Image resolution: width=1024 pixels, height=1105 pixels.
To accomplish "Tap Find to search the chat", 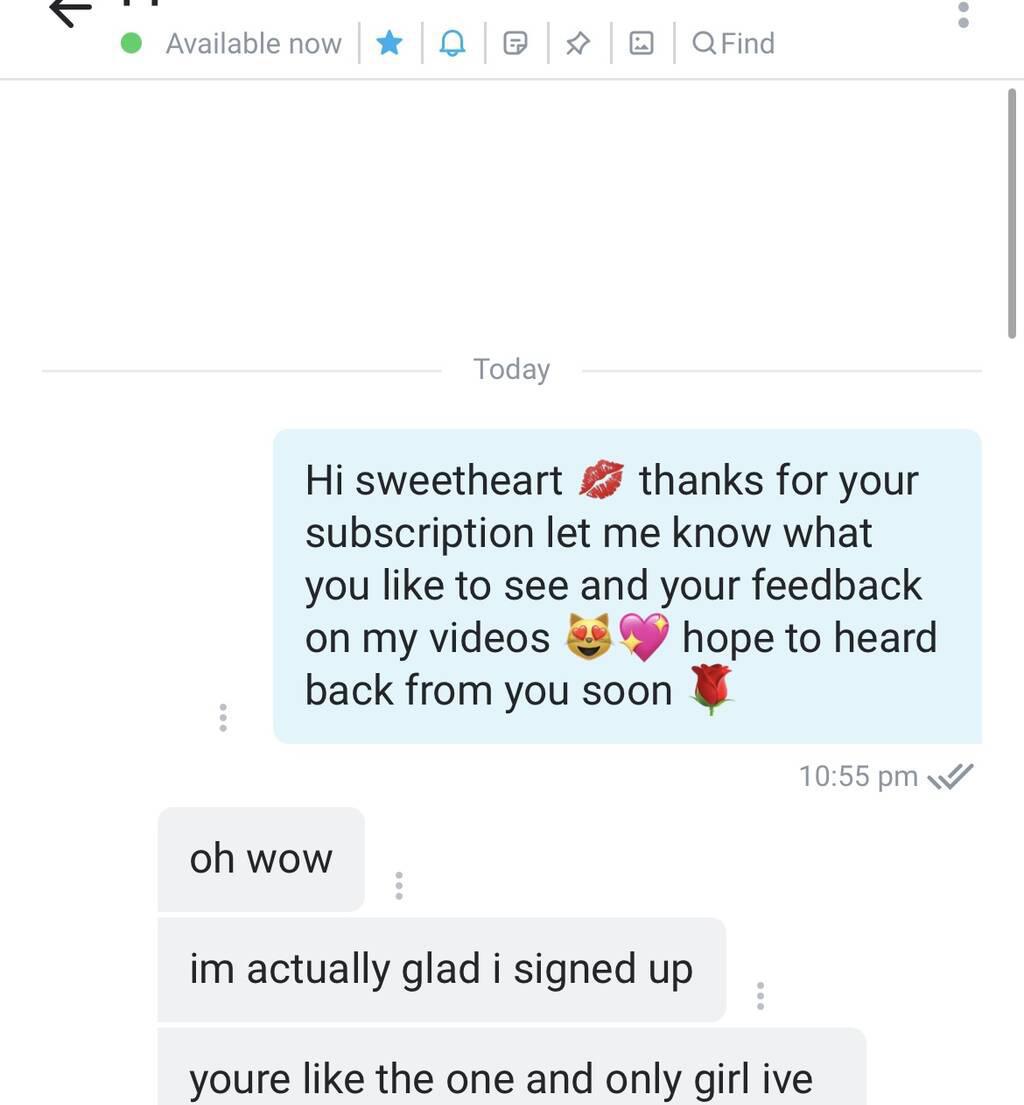I will point(733,43).
